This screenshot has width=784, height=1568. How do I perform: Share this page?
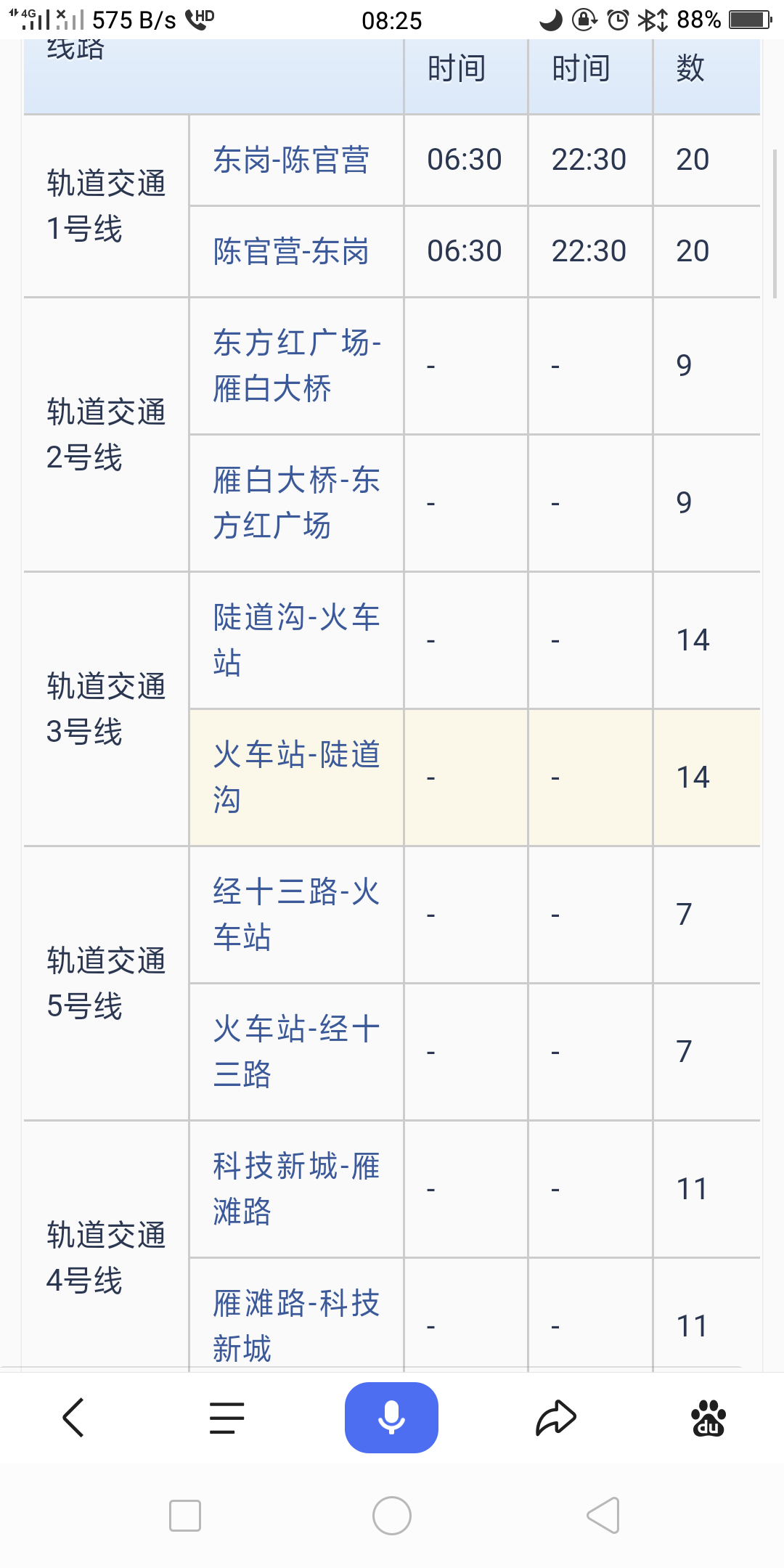[556, 1418]
